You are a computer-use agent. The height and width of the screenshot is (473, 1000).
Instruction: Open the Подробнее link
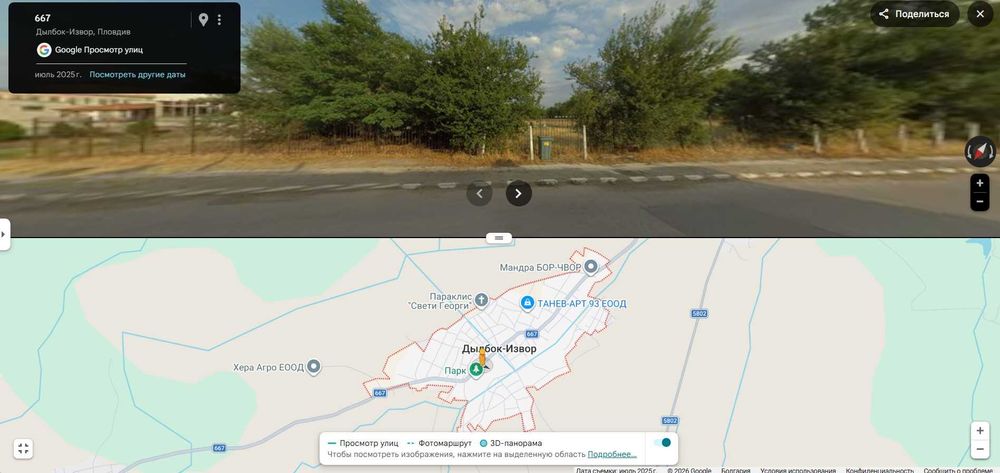[611, 454]
